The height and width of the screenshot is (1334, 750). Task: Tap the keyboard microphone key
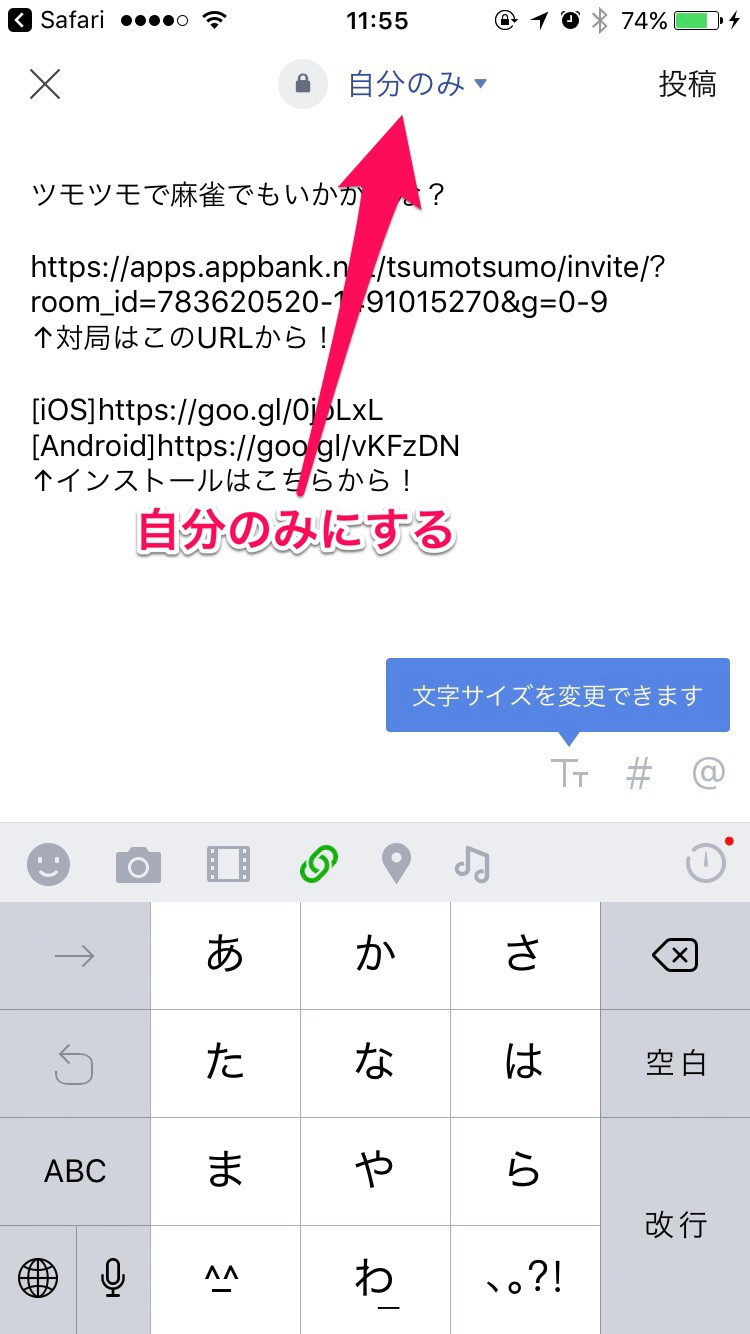(x=113, y=1280)
